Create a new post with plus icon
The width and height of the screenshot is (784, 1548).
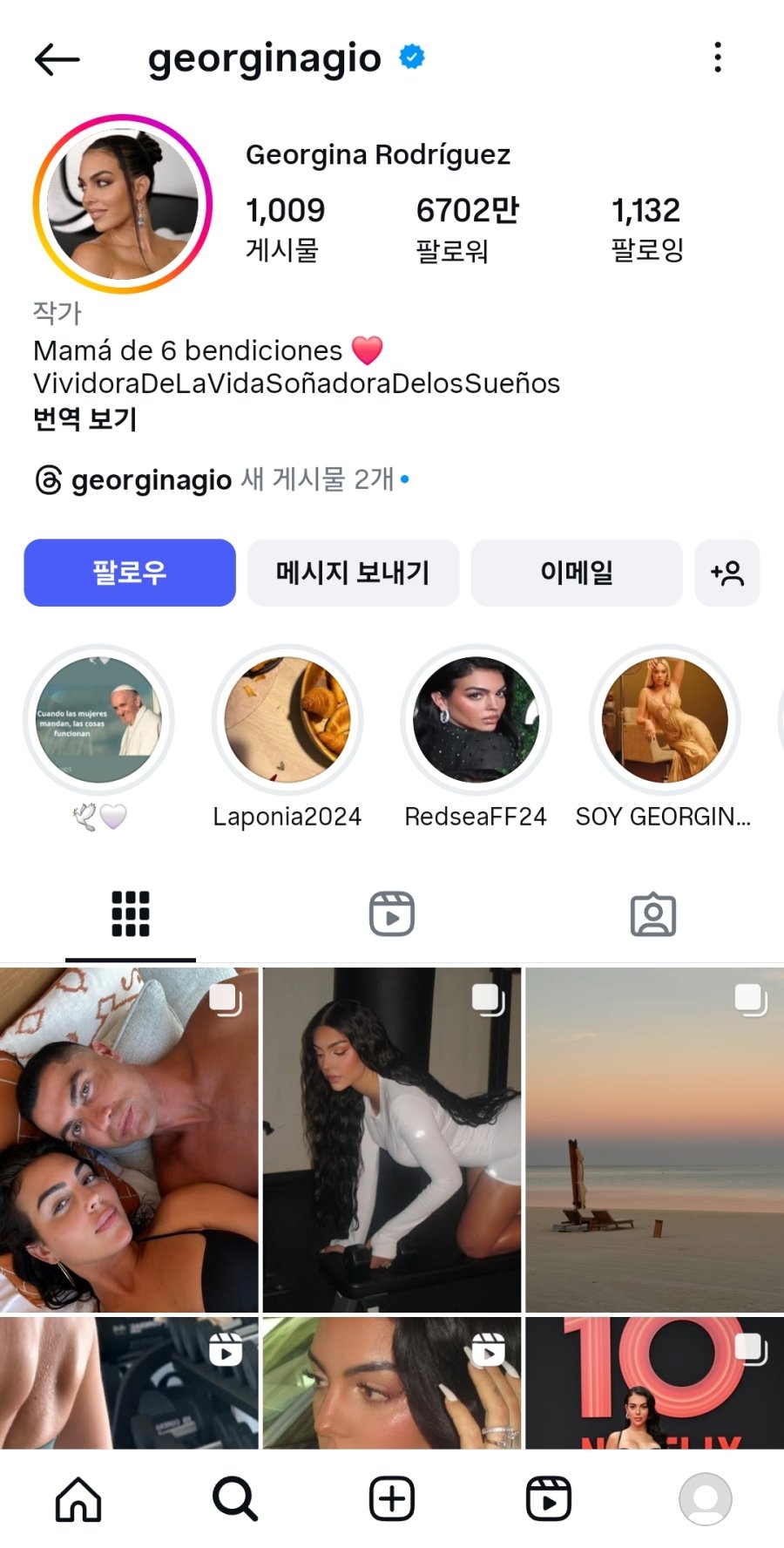392,1499
